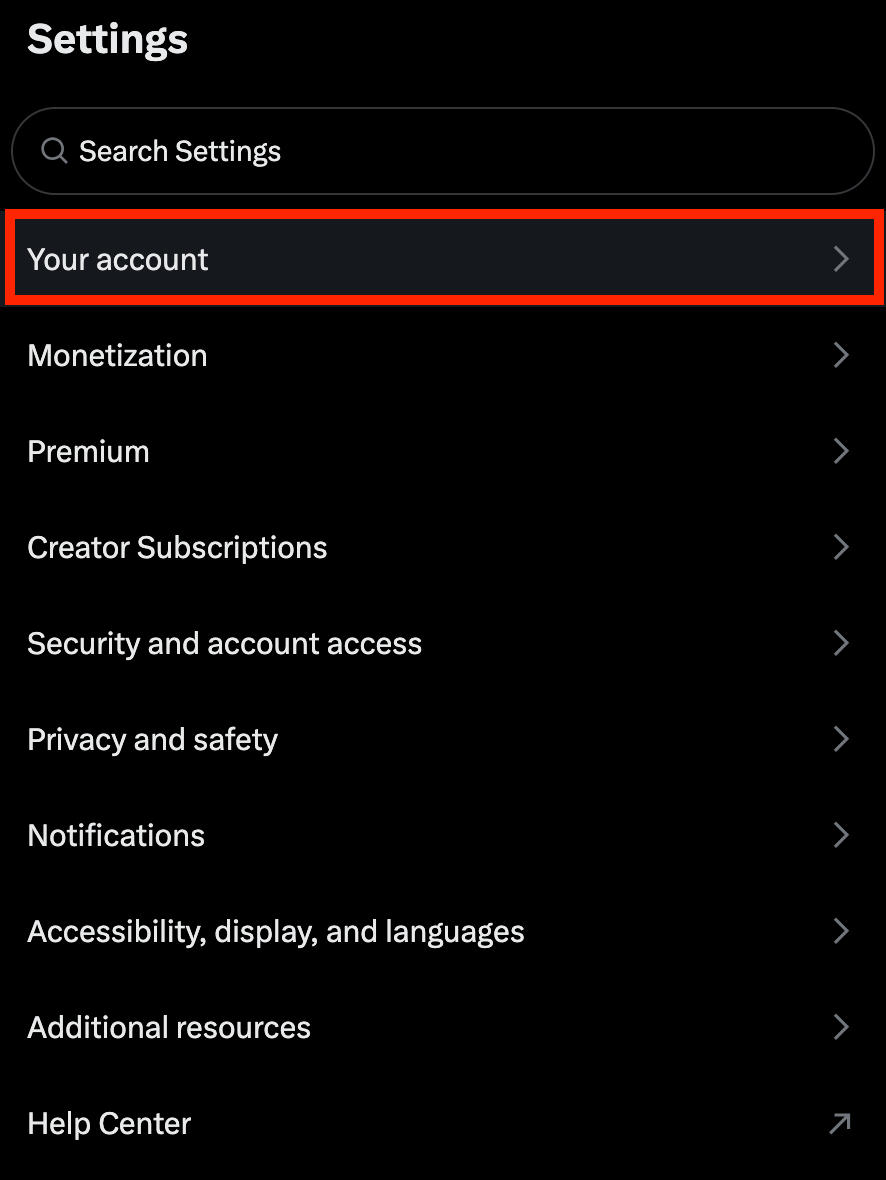
Task: Go to Notifications settings
Action: coord(442,835)
